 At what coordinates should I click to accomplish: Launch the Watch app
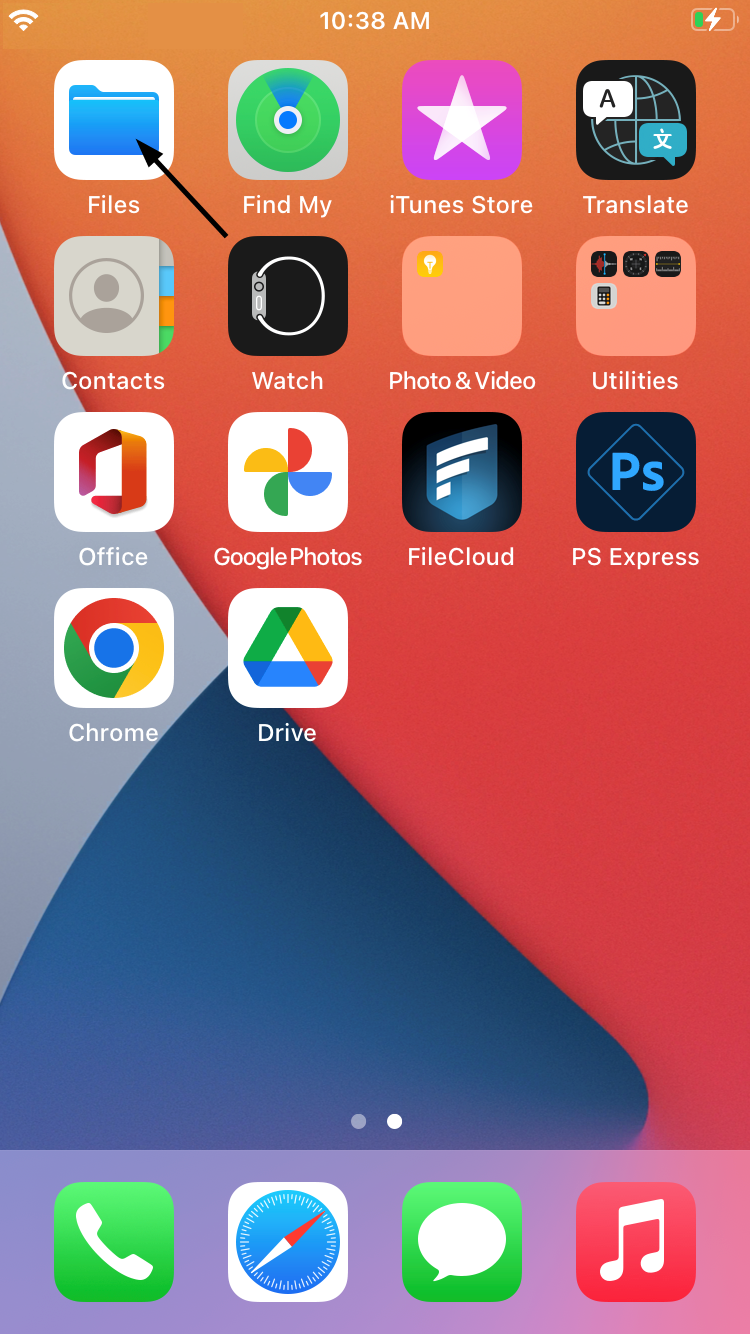point(287,296)
